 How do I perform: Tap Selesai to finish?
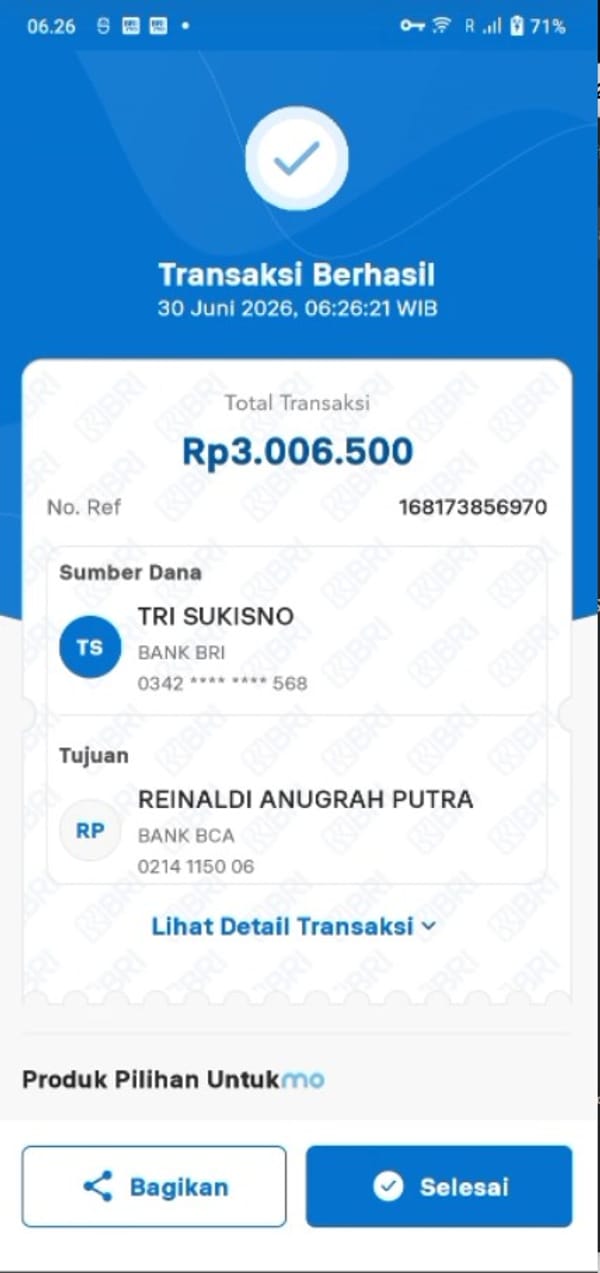(439, 1186)
